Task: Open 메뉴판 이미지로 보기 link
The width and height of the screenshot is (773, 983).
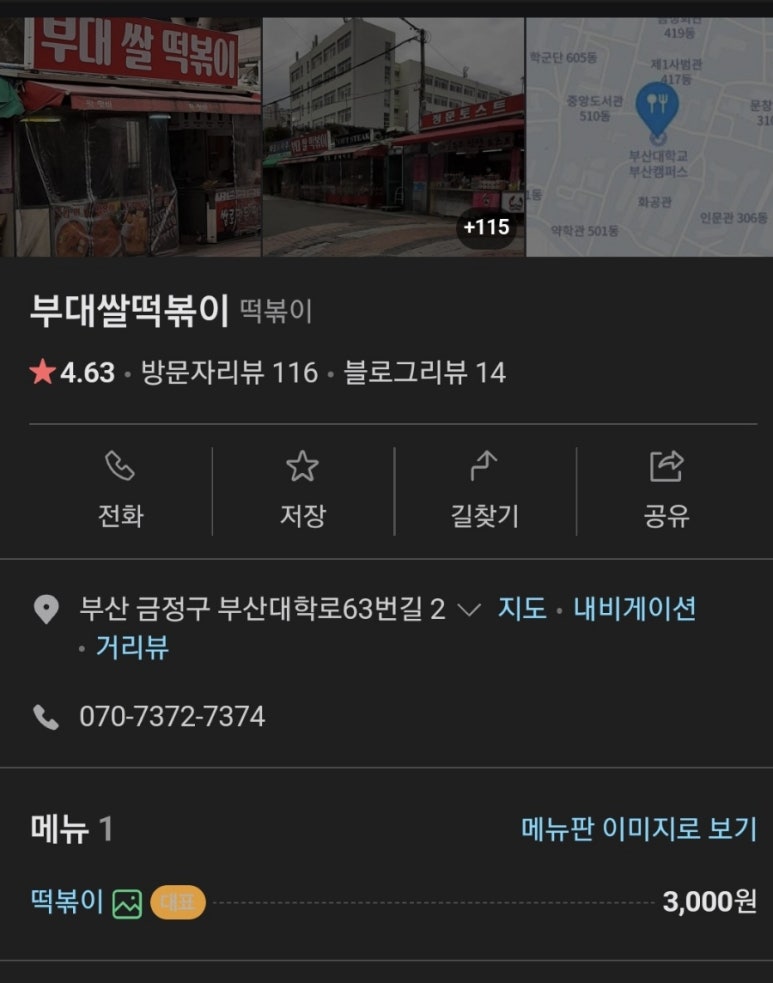Action: [638, 829]
